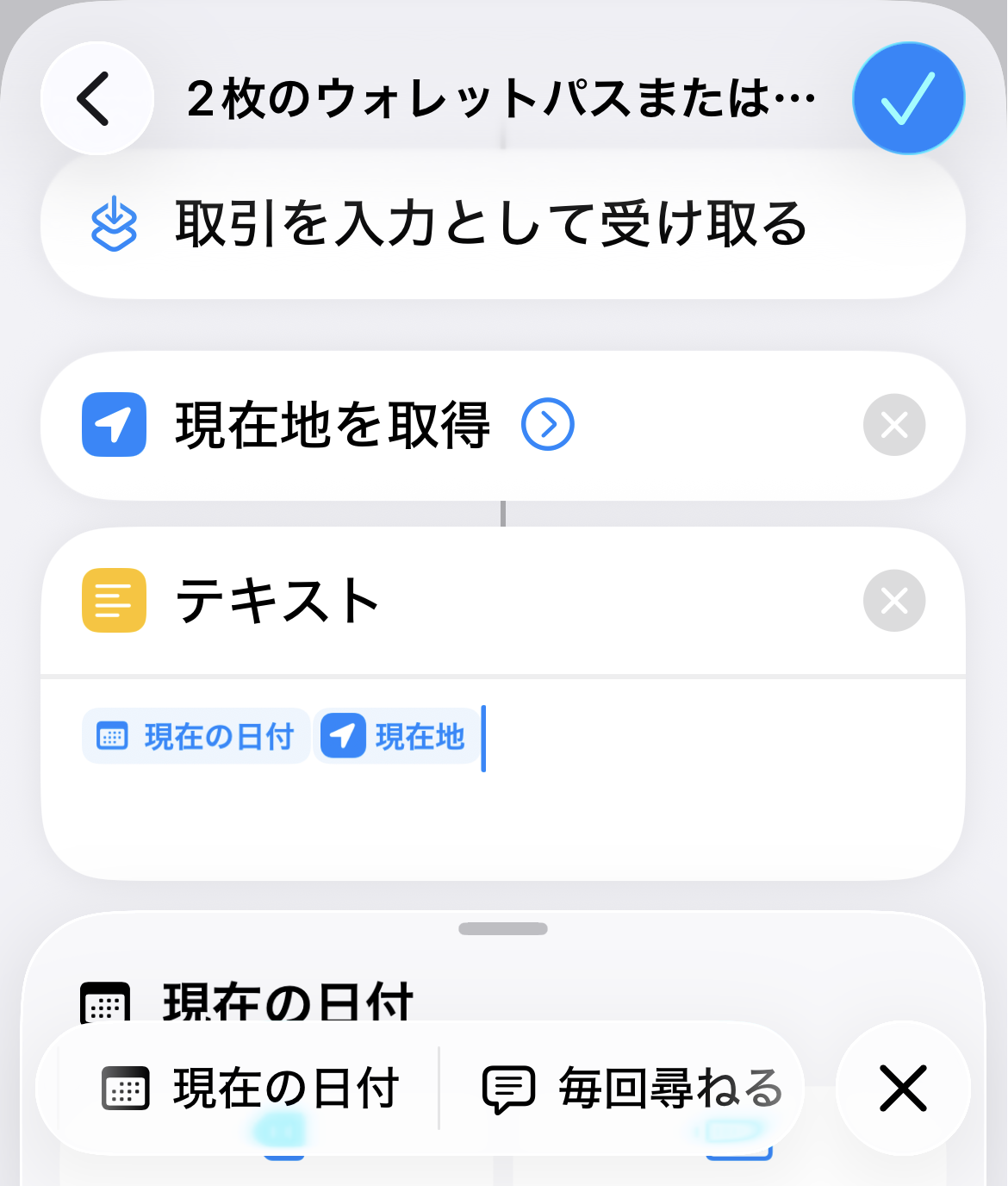
Task: Select the yellow Text action icon
Action: click(x=113, y=601)
